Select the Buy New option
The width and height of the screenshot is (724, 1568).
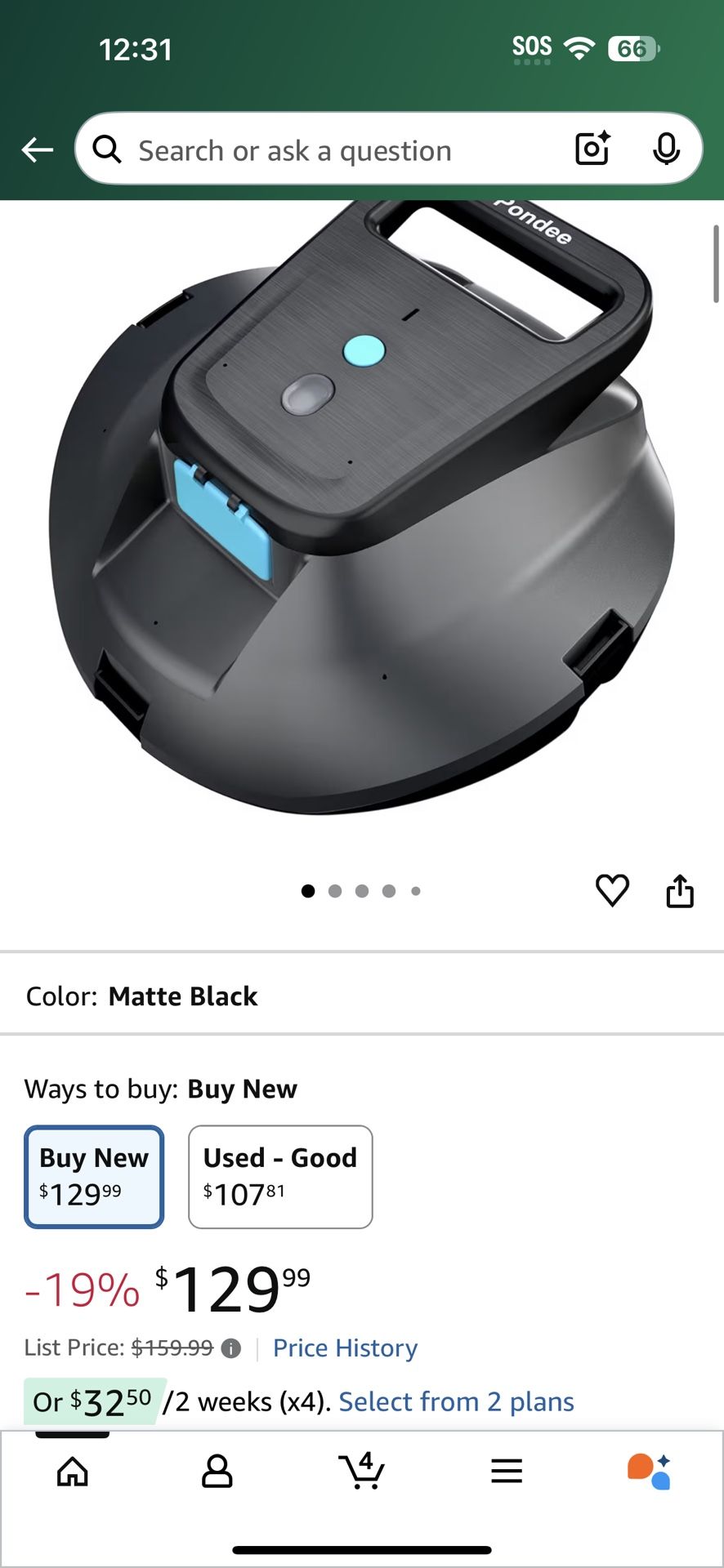(x=93, y=1177)
